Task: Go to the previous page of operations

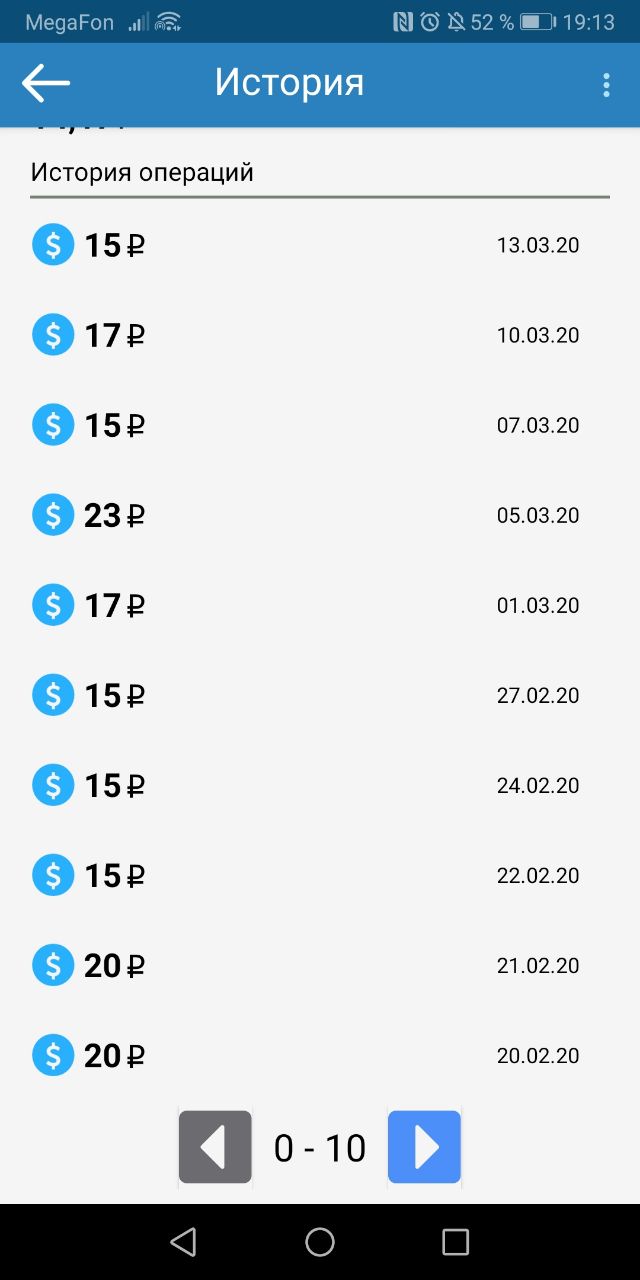Action: [x=215, y=1147]
